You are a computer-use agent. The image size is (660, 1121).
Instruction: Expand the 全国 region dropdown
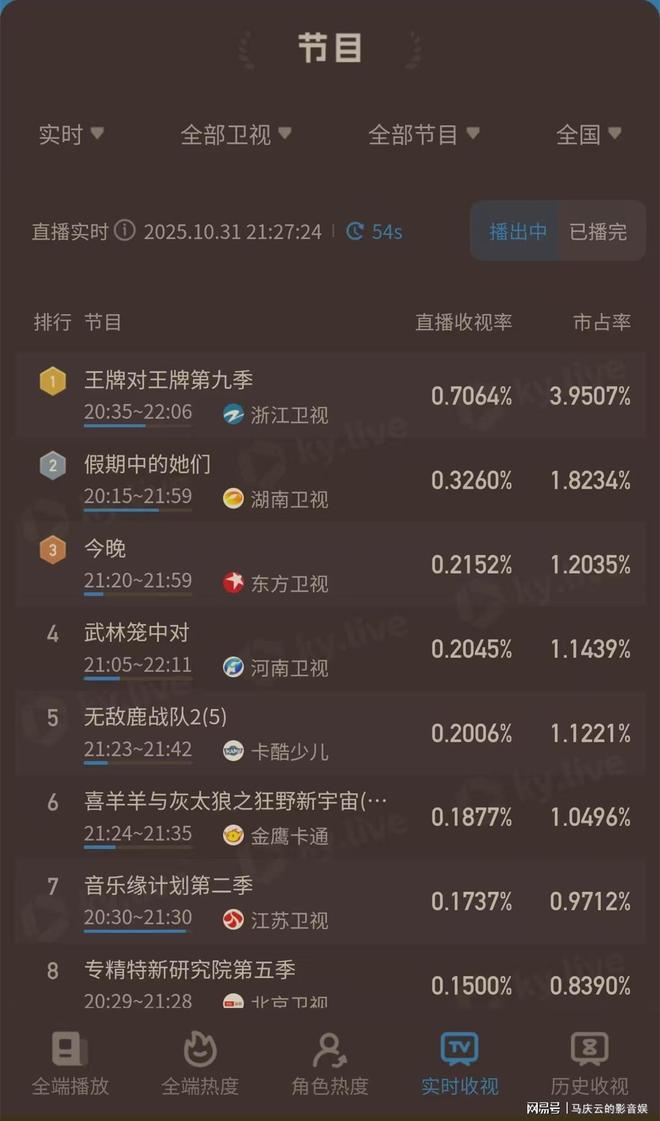(589, 134)
